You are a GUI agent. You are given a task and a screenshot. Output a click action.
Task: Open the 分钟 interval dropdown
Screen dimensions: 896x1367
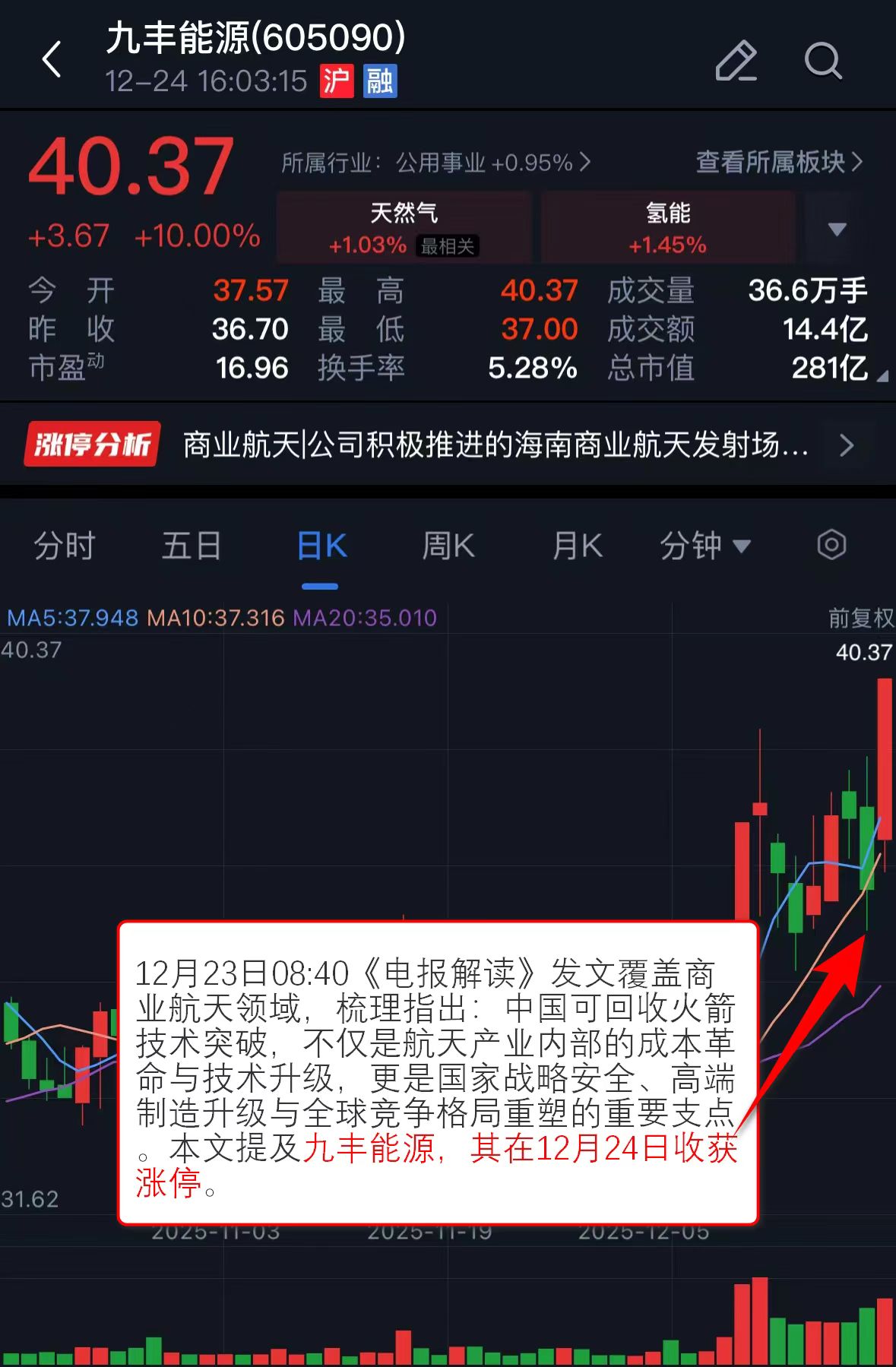coord(704,546)
